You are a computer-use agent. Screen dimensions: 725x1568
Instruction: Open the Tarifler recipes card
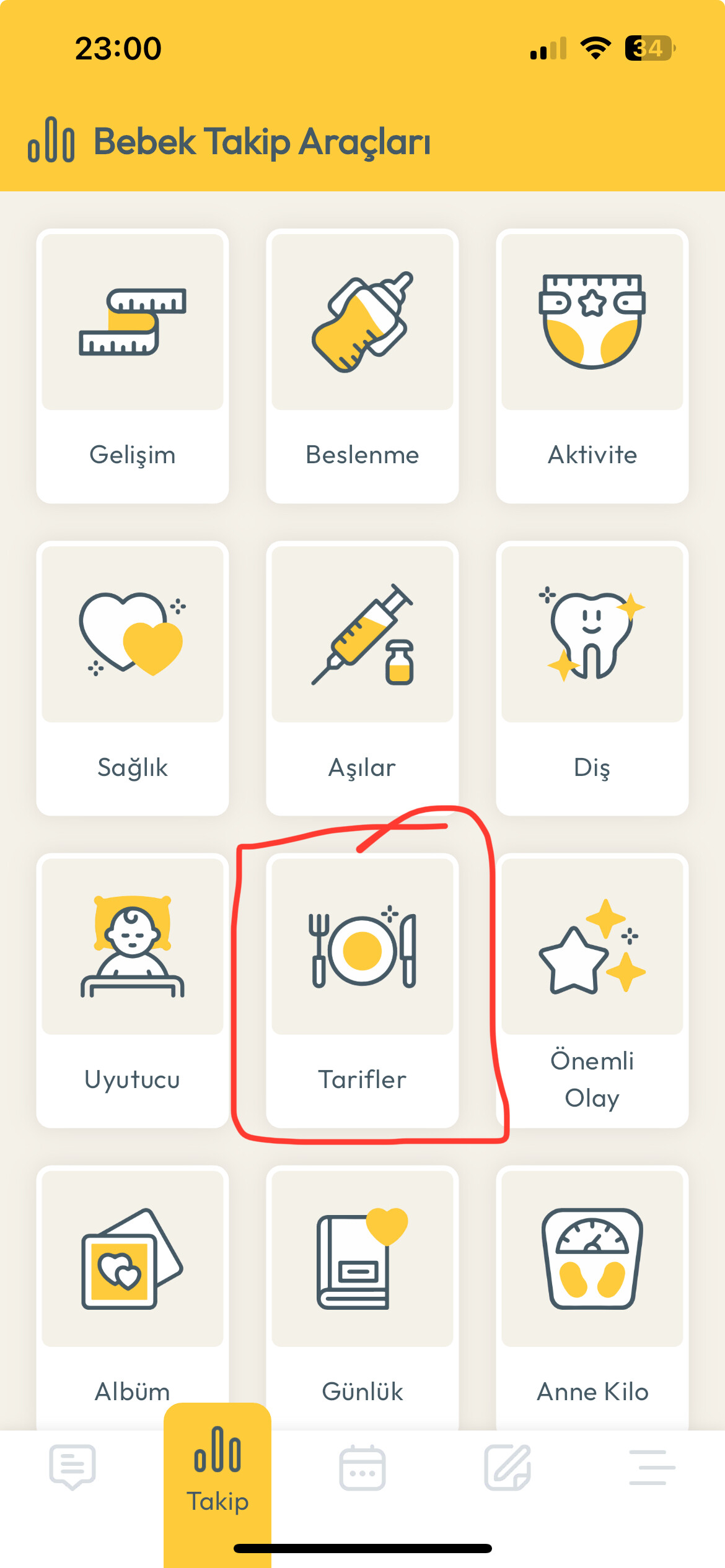(x=362, y=990)
